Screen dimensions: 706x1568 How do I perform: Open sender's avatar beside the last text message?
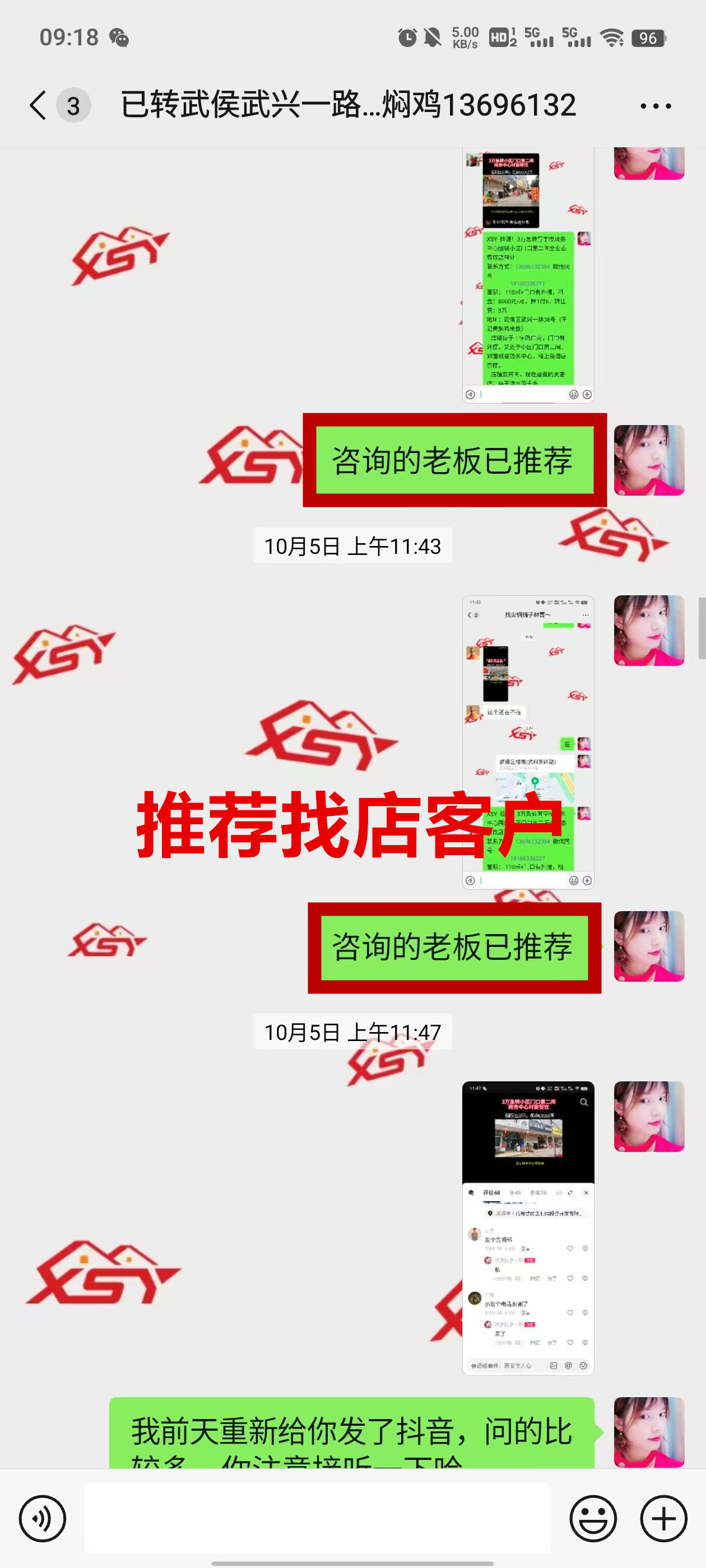pyautogui.click(x=649, y=1432)
